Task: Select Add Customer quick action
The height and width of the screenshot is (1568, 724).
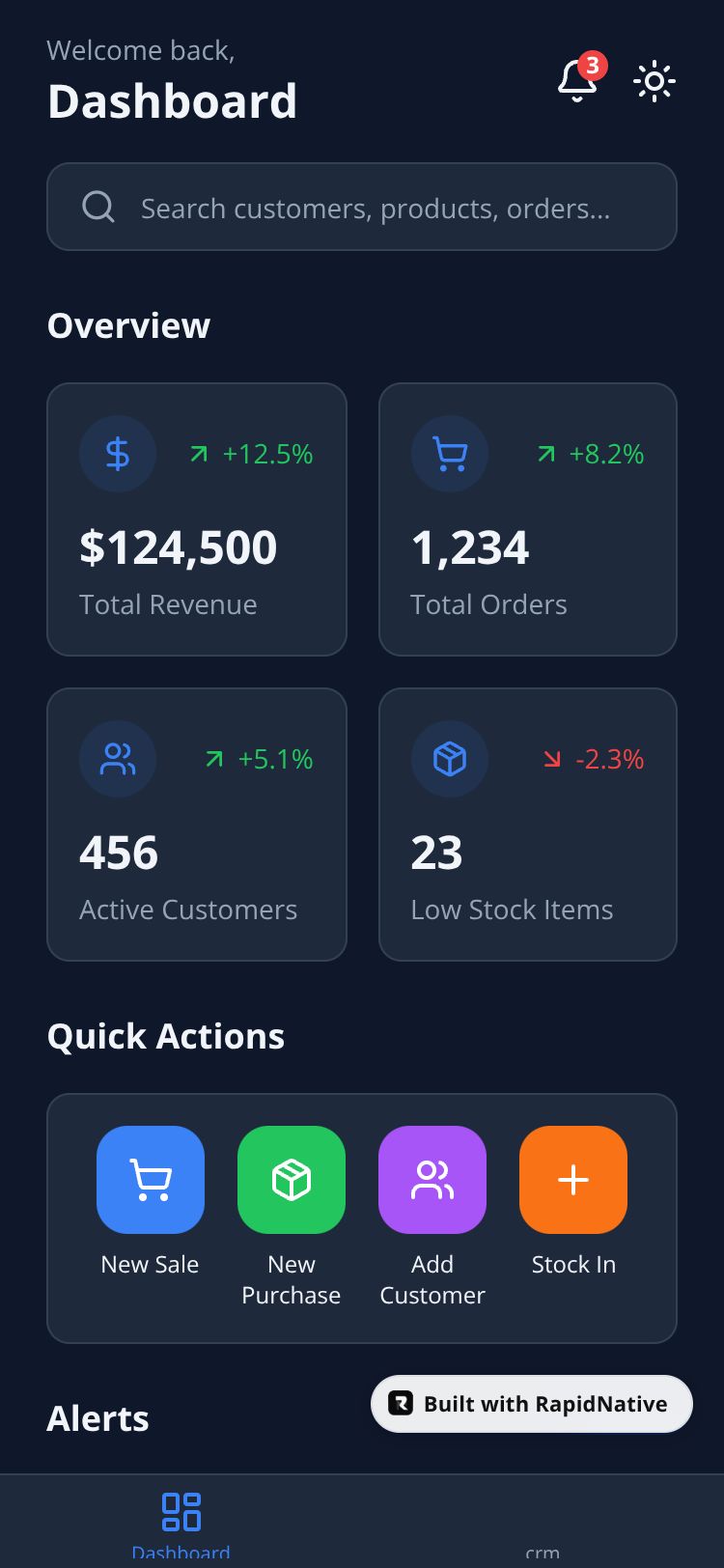Action: [x=432, y=1218]
